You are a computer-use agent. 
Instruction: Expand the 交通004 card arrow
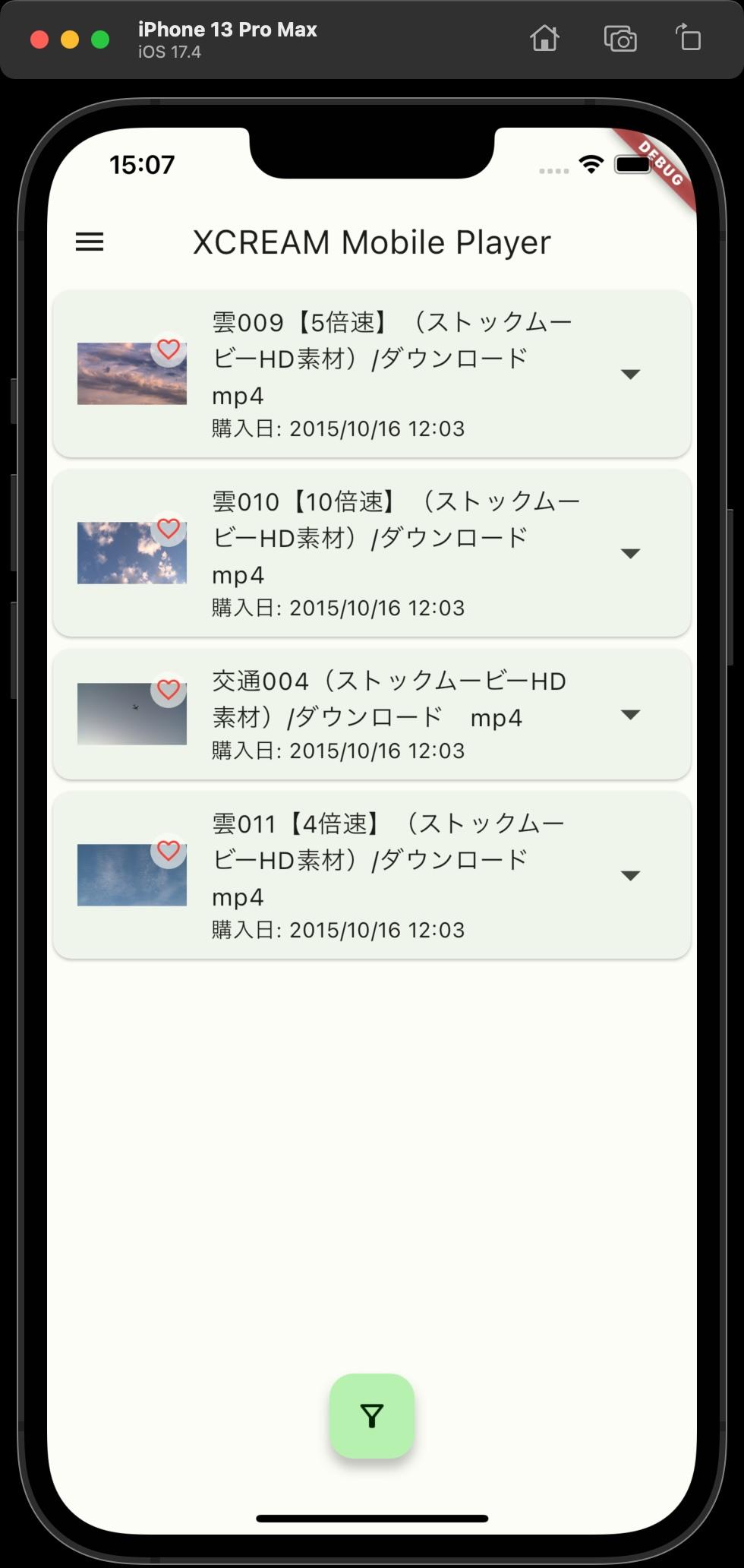[x=630, y=714]
